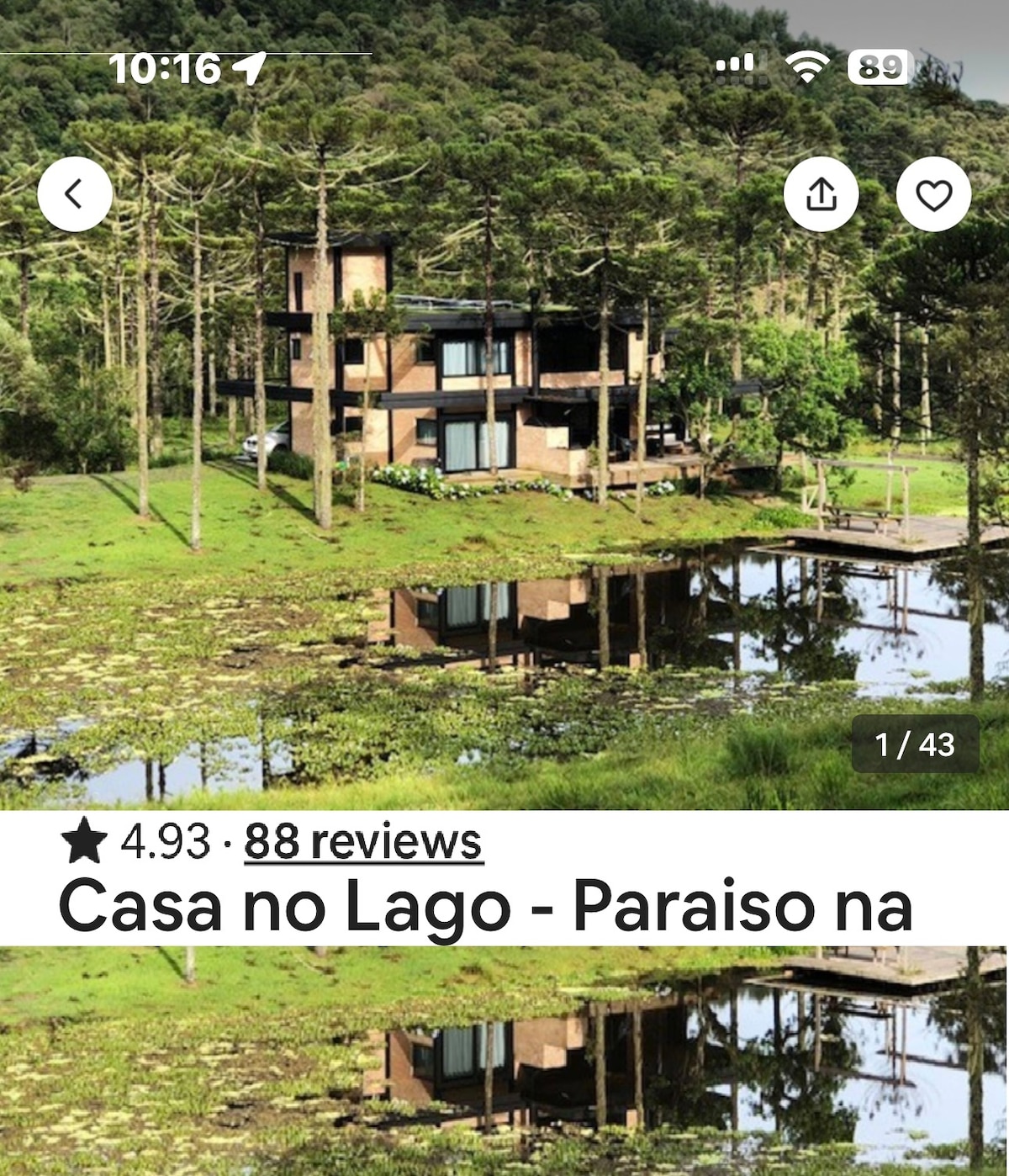Go back from the listing
This screenshot has width=1009, height=1176.
tap(75, 194)
